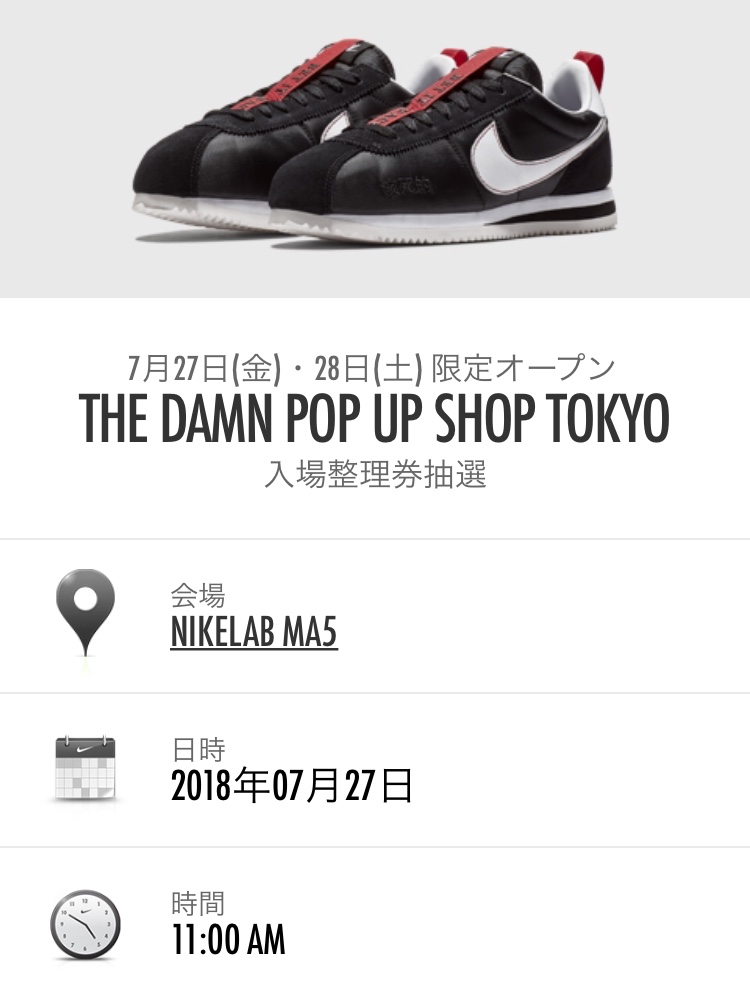This screenshot has width=750, height=984.
Task: Open the NIKELAB MA5 venue link
Action: pos(254,634)
